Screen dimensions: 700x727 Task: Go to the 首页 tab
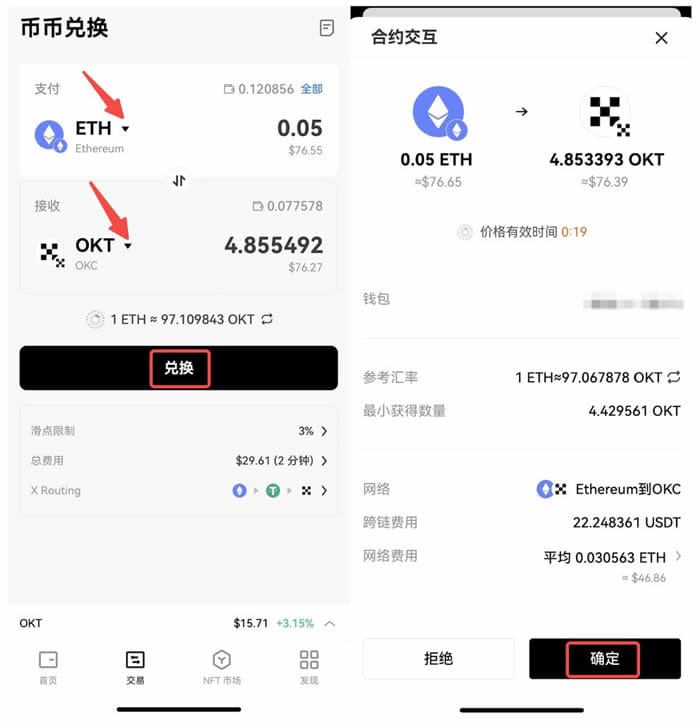coord(48,667)
